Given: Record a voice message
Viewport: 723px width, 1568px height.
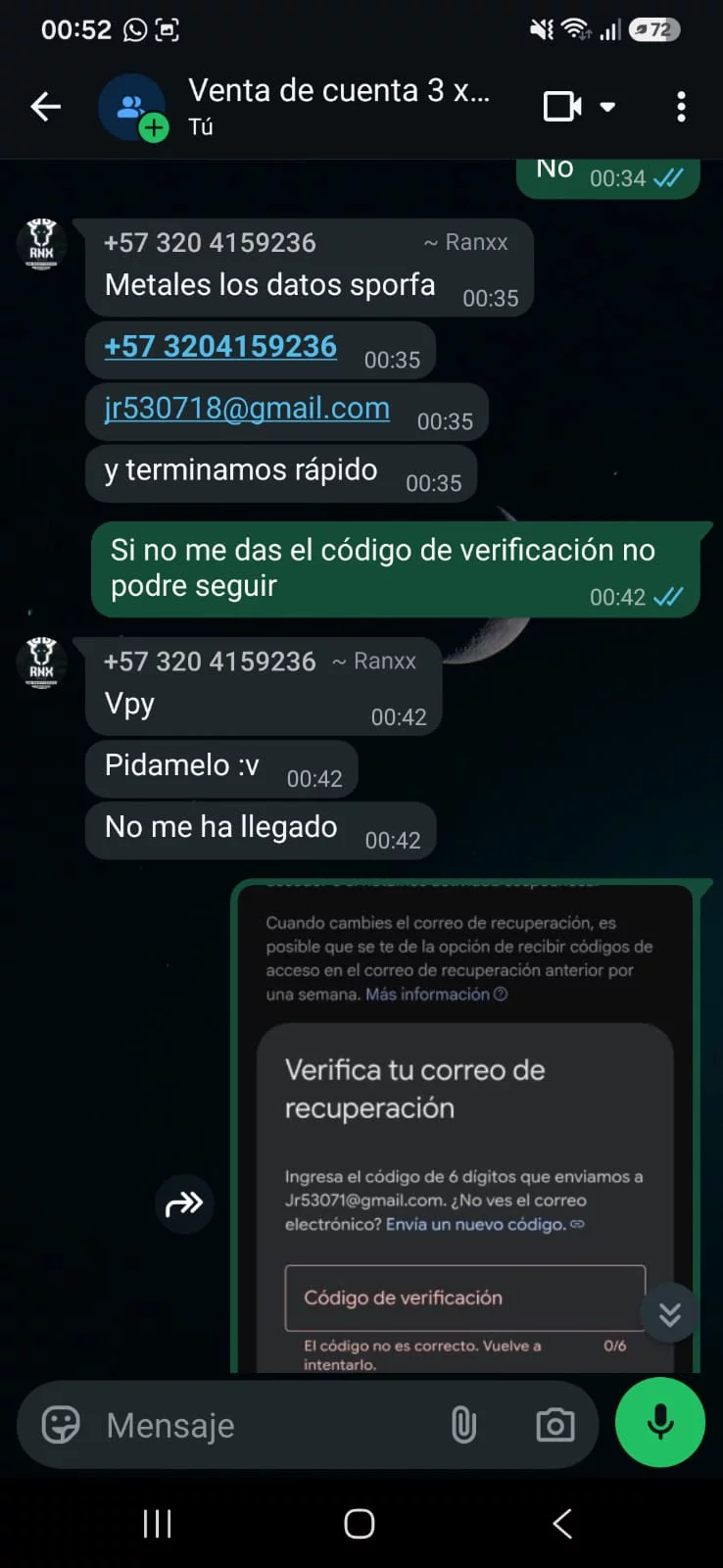Looking at the screenshot, I should coord(660,1422).
